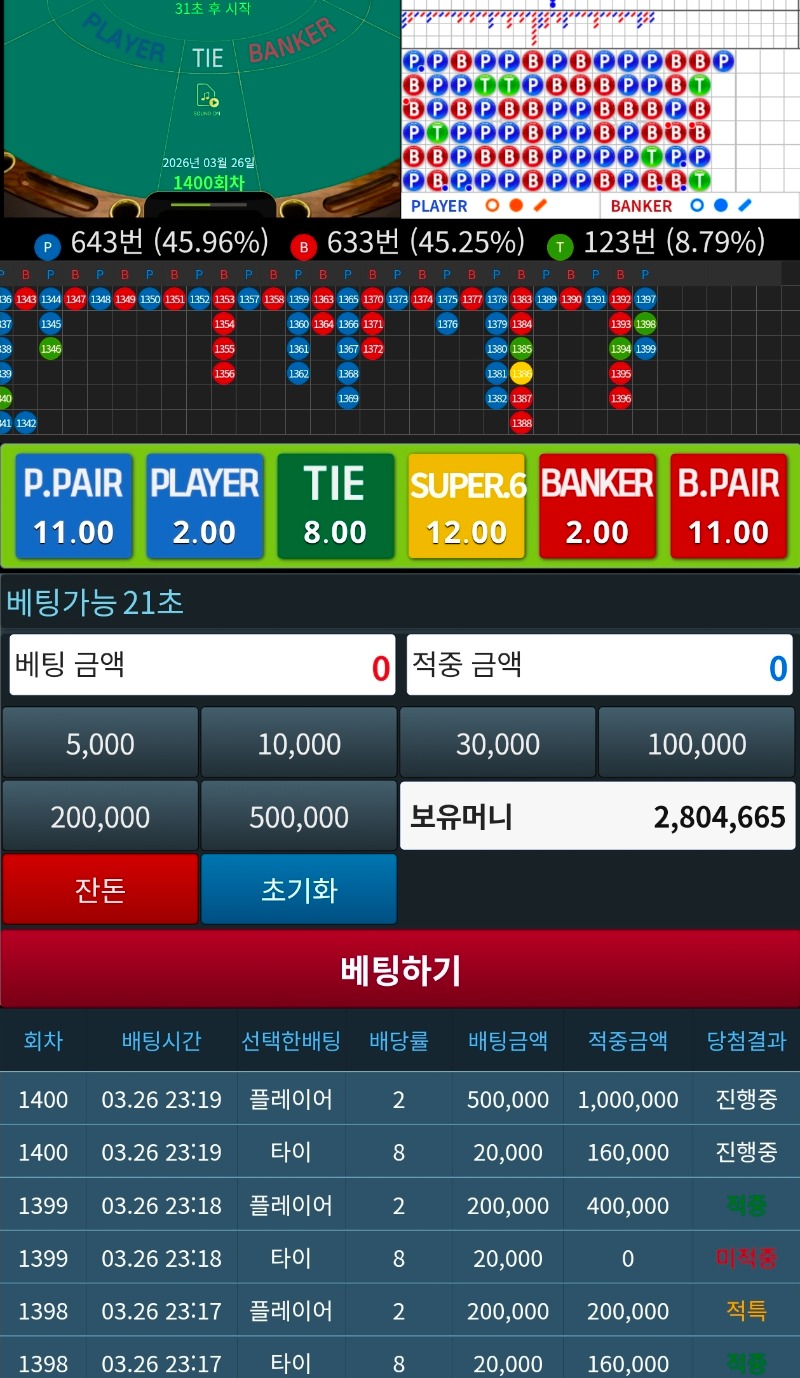
Task: Select the P.PAIR 11.00 bet
Action: 74,506
